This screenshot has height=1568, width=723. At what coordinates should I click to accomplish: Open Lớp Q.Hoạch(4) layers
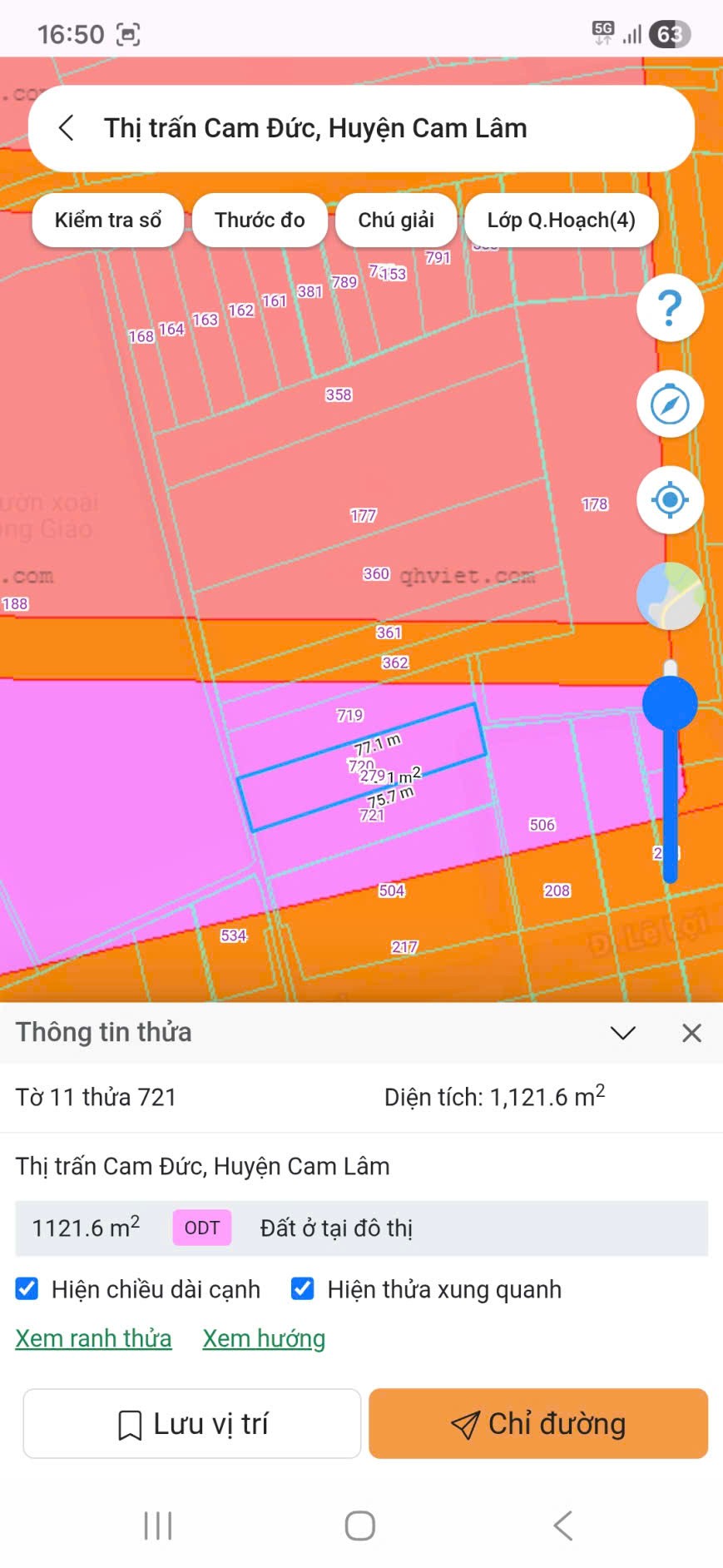click(x=561, y=221)
